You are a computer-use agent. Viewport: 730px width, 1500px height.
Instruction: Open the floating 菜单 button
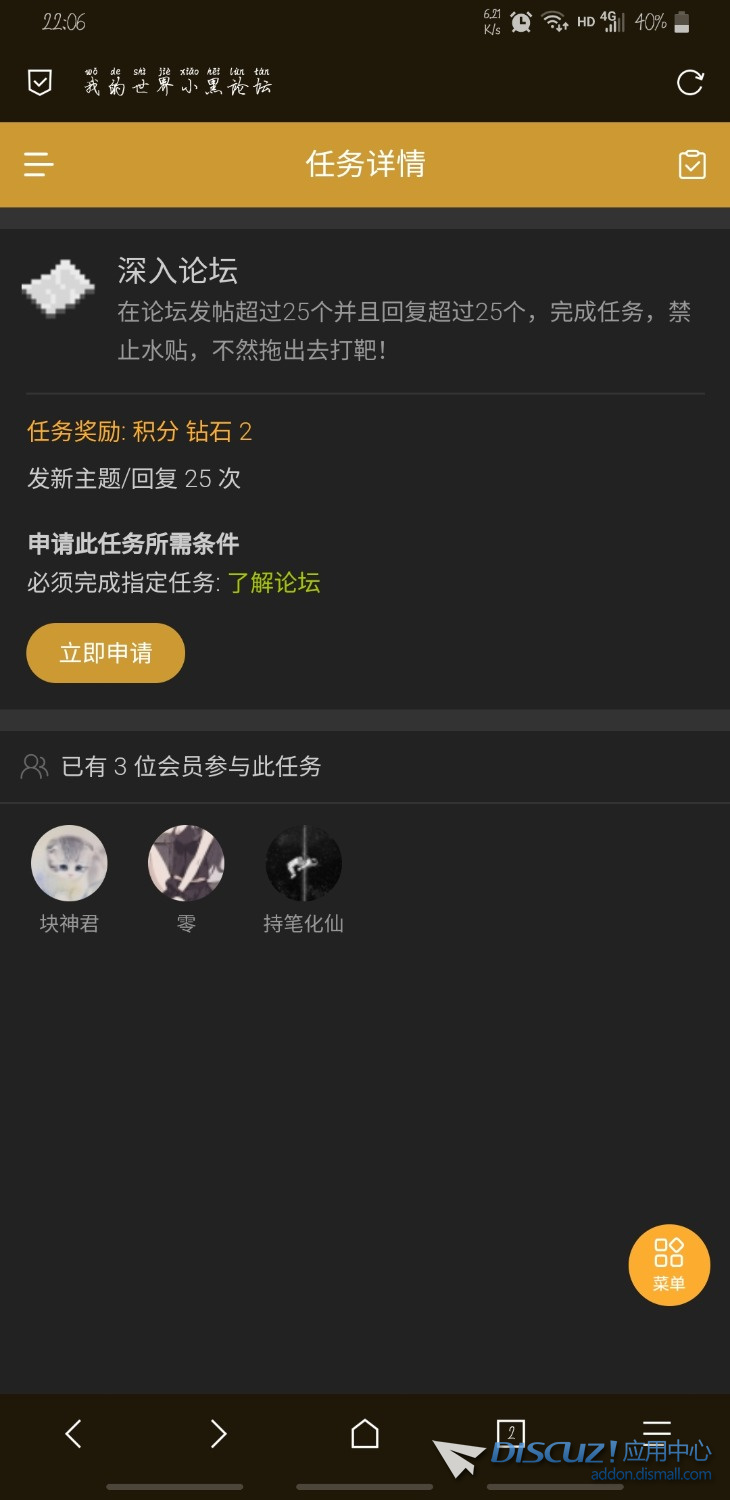pos(669,1265)
